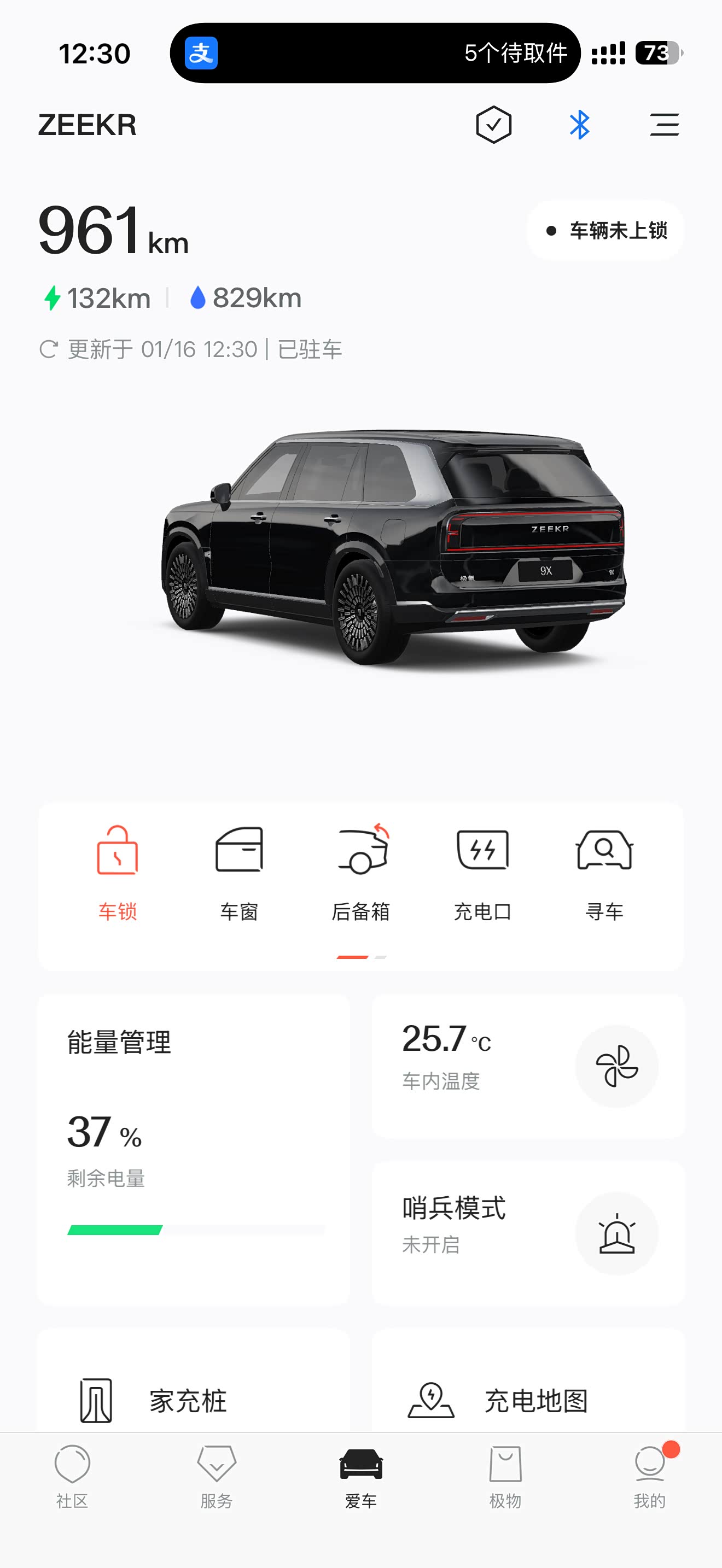The width and height of the screenshot is (722, 1568).
Task: Tap the 车辆未上锁 lock status chip
Action: click(605, 231)
